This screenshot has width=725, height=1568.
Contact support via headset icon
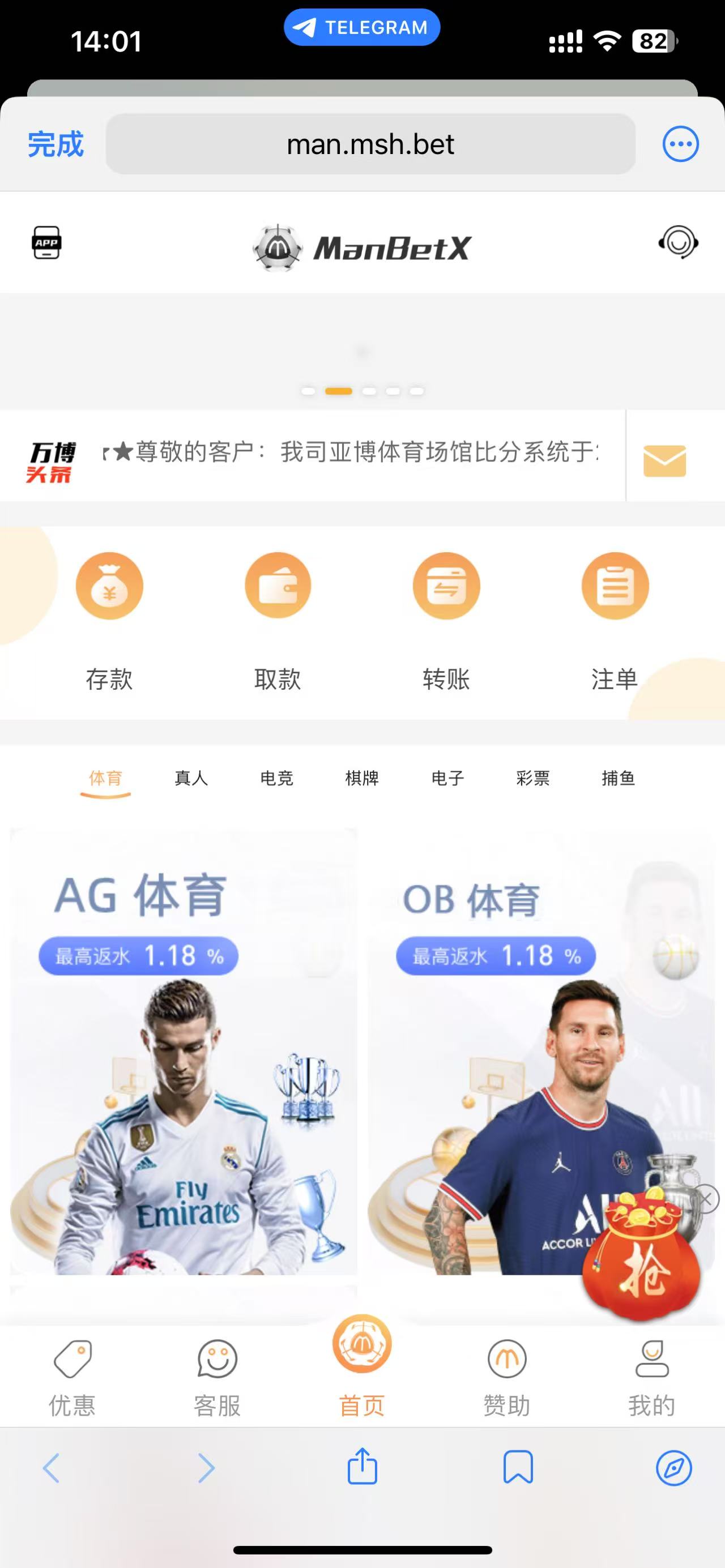[677, 242]
